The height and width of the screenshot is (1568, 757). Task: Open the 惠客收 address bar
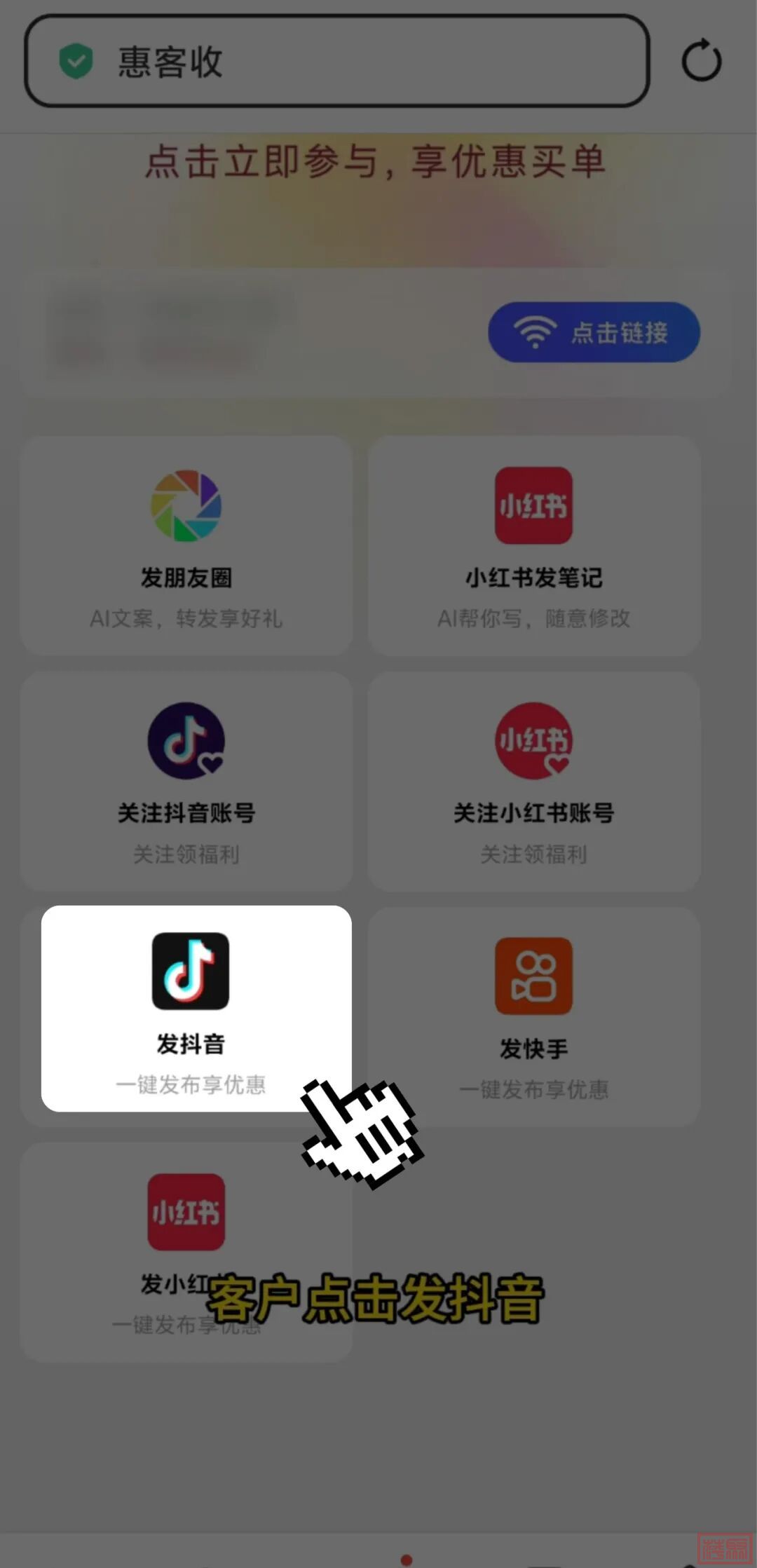pos(336,62)
